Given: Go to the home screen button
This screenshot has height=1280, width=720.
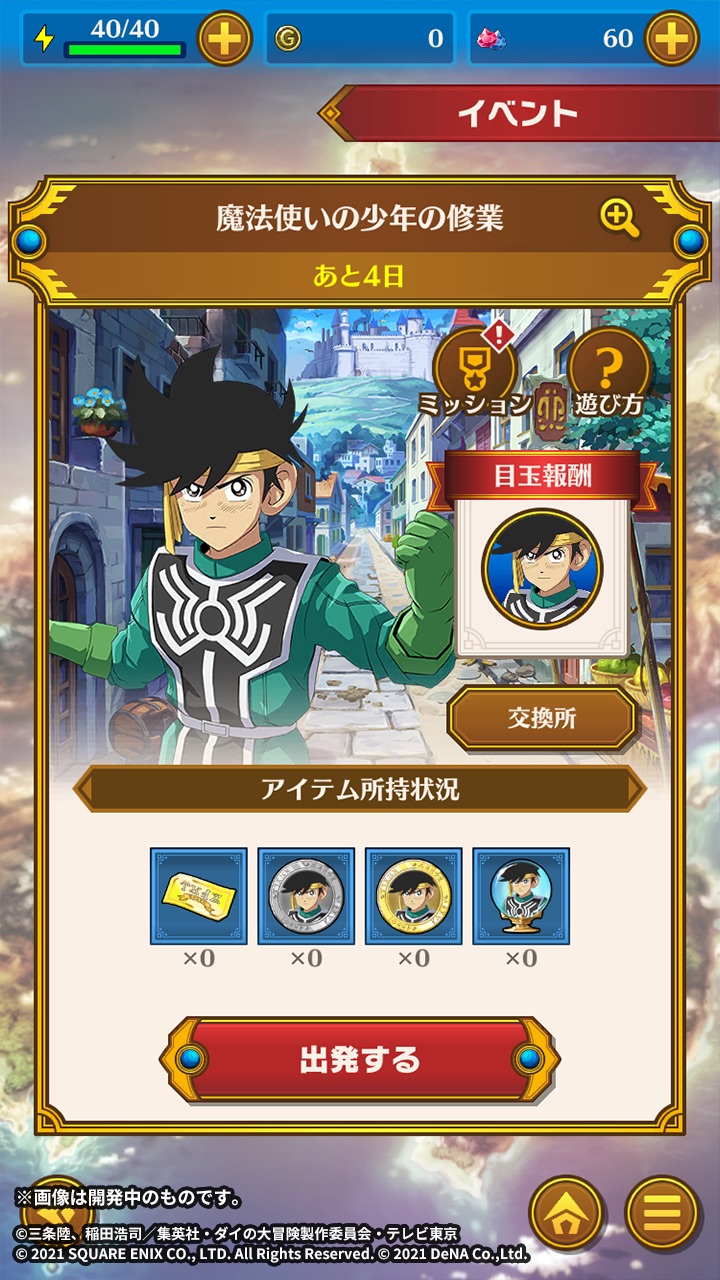Looking at the screenshot, I should click(x=566, y=1213).
